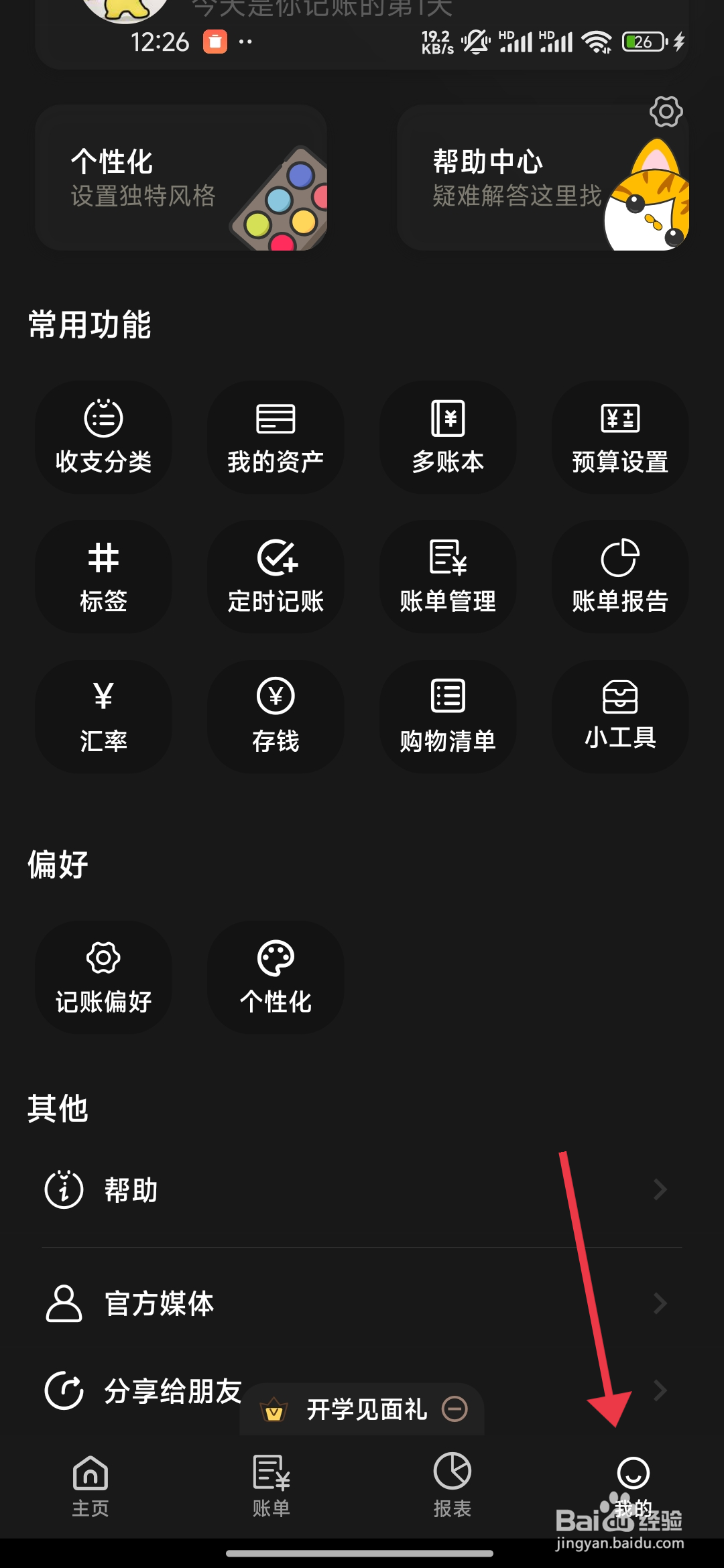Screen dimensions: 724x1568
Task: Tap the settings gear above 帮助中心
Action: [666, 113]
